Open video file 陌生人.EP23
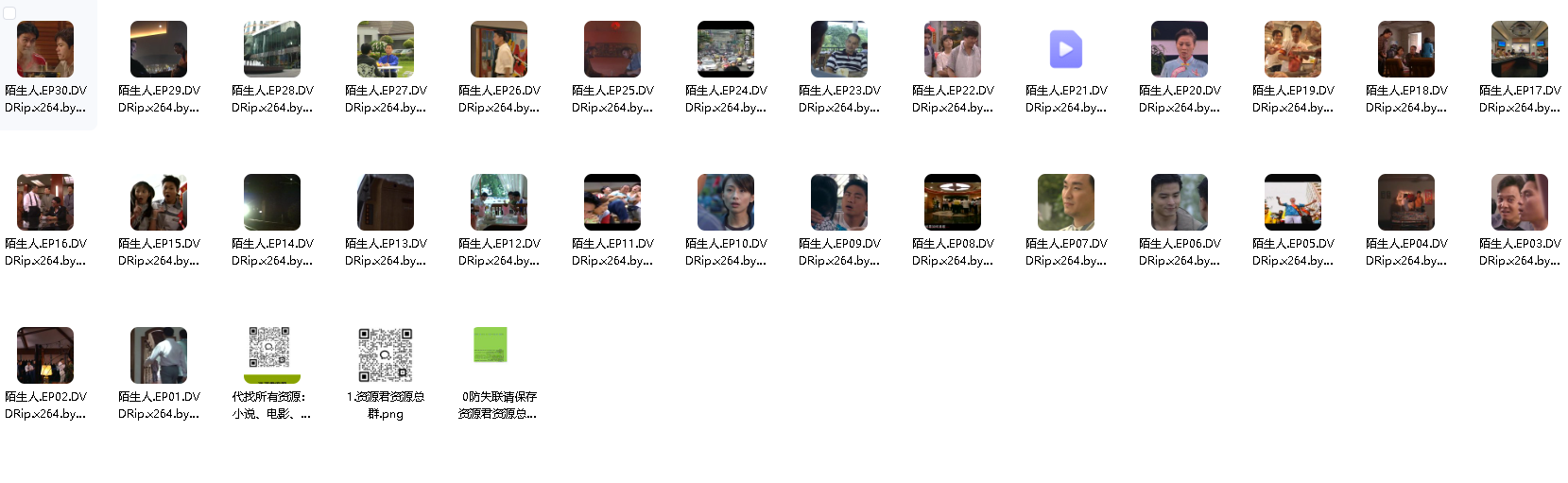 (x=839, y=50)
